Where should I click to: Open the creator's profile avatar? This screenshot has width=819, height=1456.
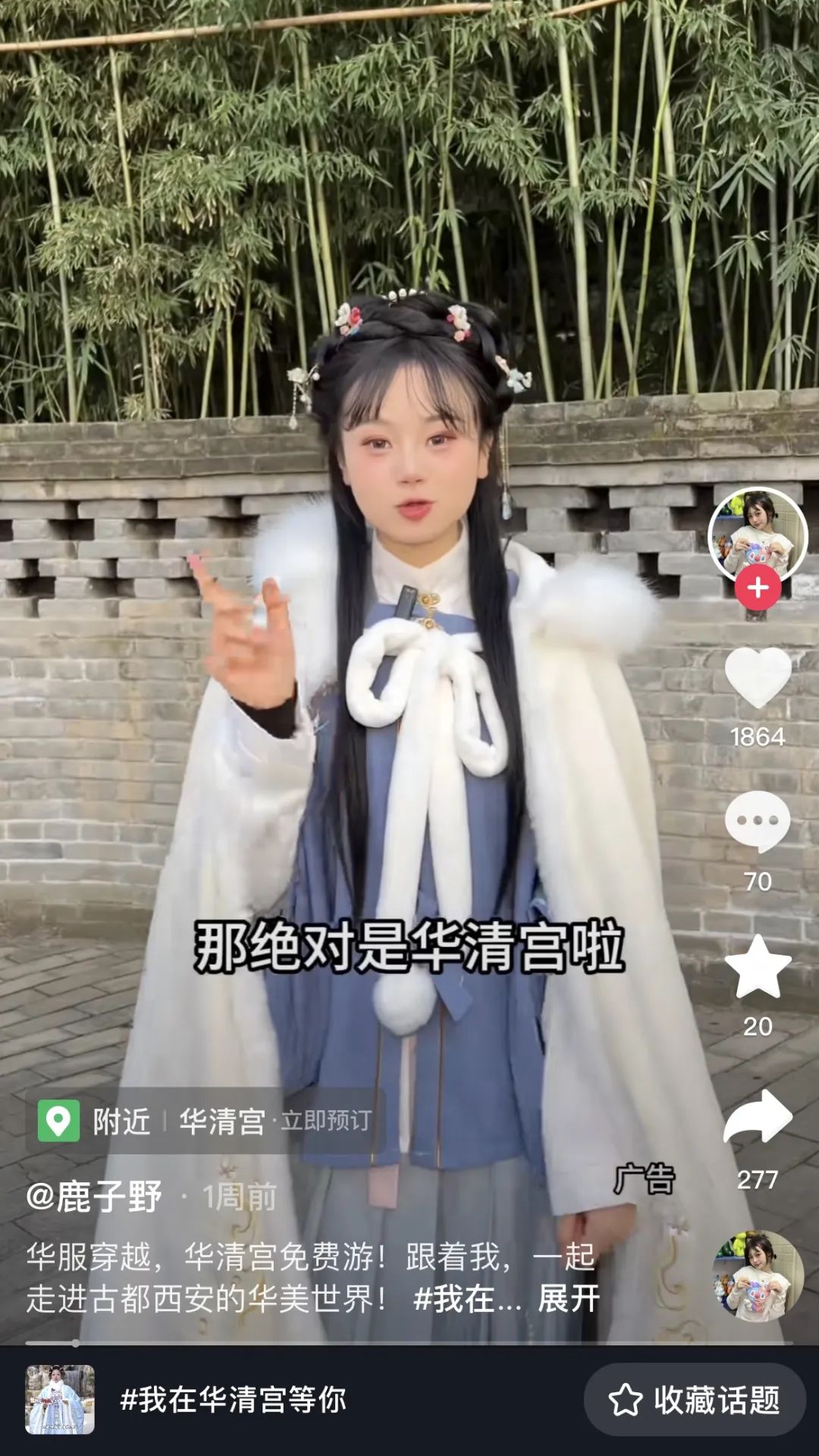[x=757, y=535]
